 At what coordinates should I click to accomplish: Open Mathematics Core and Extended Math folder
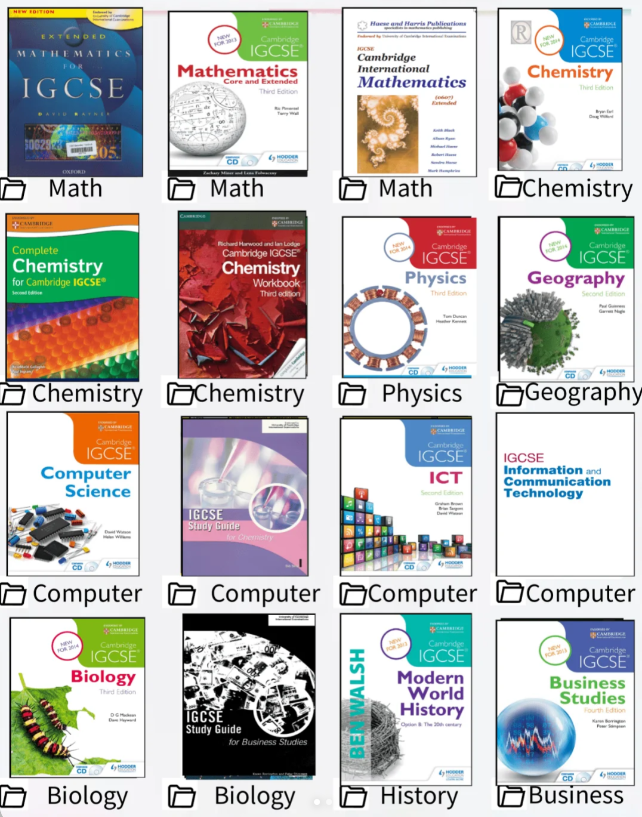tap(239, 94)
